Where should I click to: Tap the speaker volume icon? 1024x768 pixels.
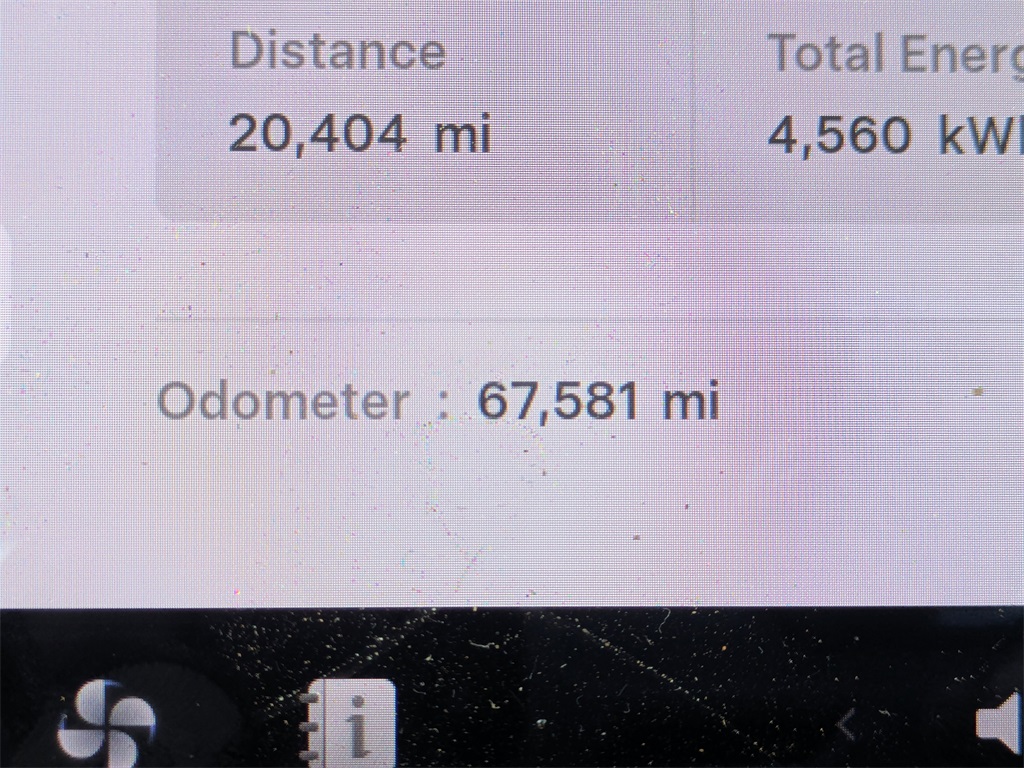coord(999,724)
